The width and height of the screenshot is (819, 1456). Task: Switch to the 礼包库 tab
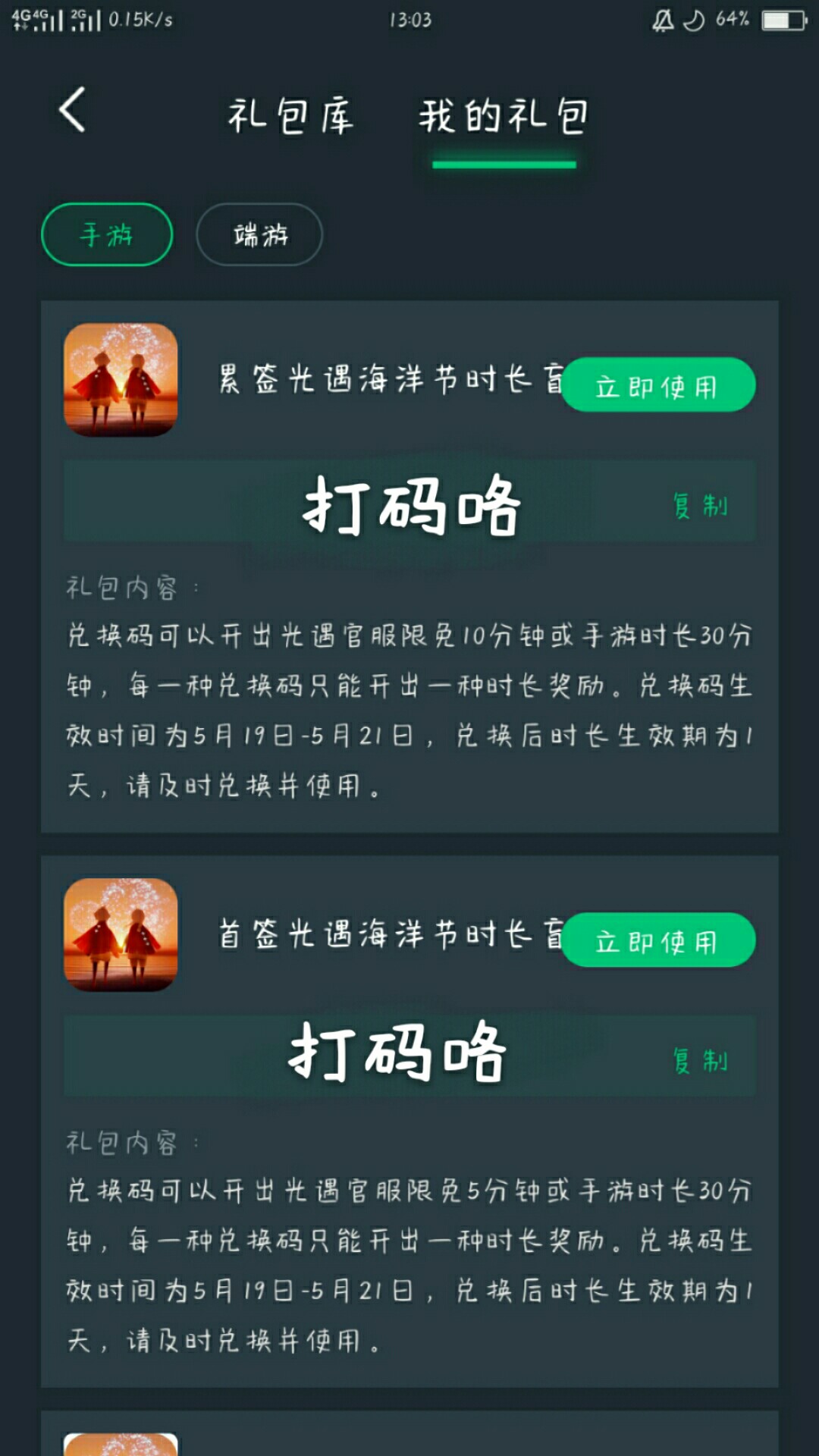(291, 116)
